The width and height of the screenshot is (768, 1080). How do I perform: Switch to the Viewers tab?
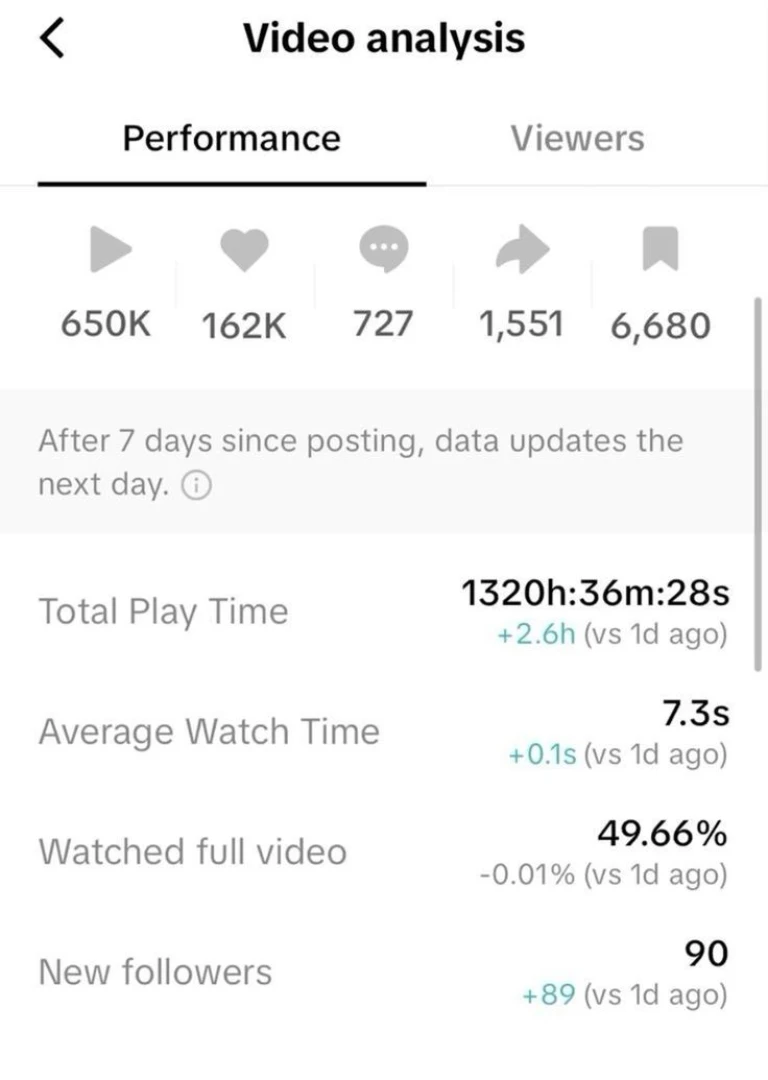point(577,138)
